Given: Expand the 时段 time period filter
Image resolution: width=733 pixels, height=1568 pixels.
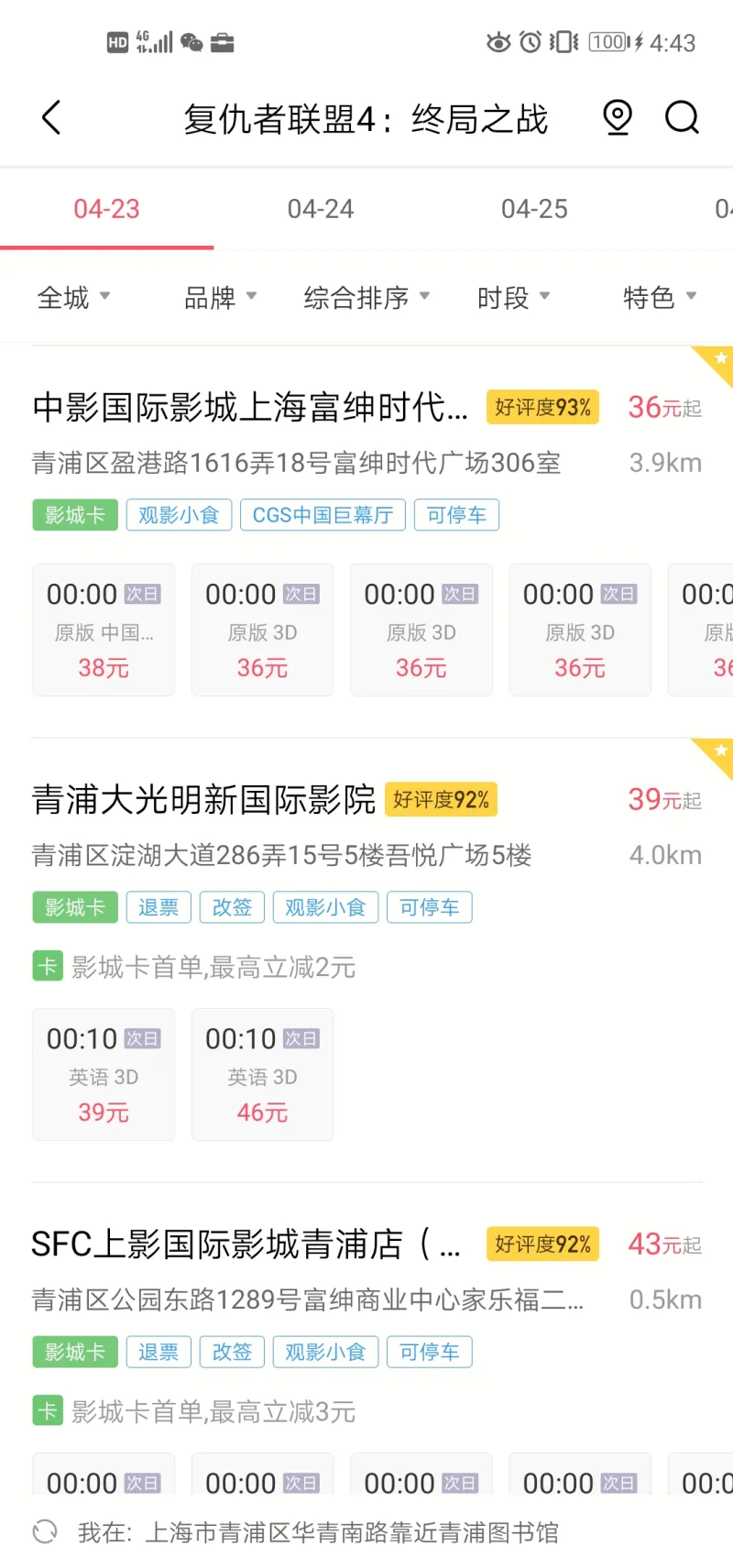Looking at the screenshot, I should click(x=513, y=297).
